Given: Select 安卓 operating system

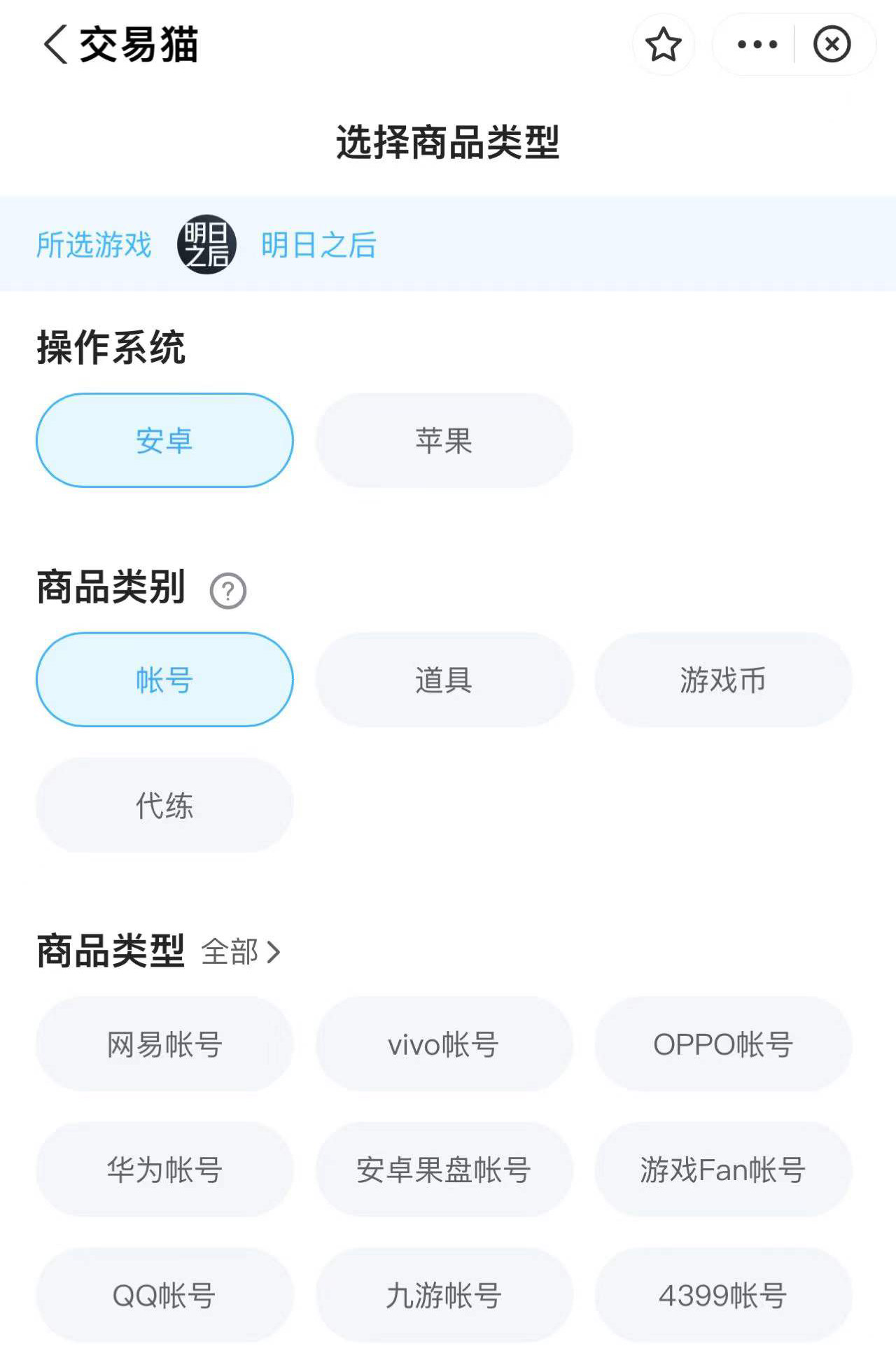Looking at the screenshot, I should pyautogui.click(x=164, y=440).
